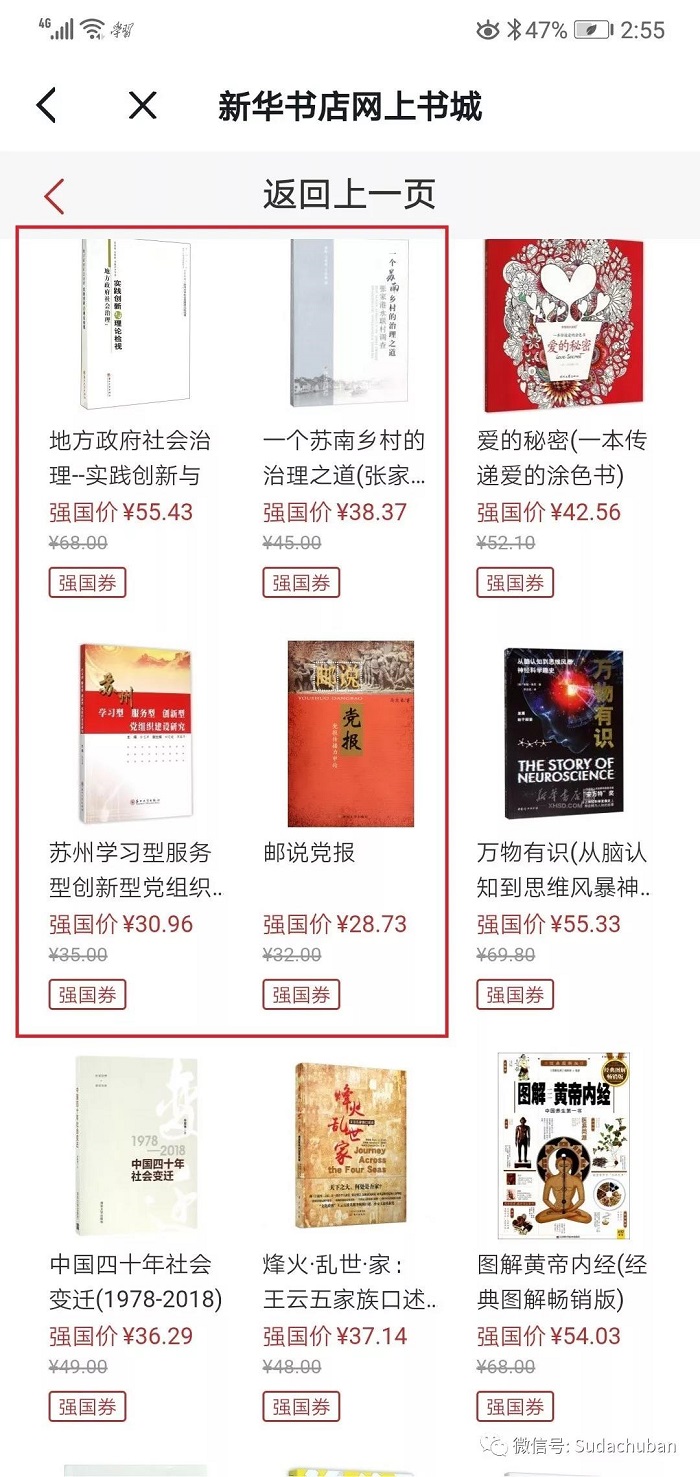Go back using the top-left arrow
The height and width of the screenshot is (1477, 700).
(x=47, y=105)
